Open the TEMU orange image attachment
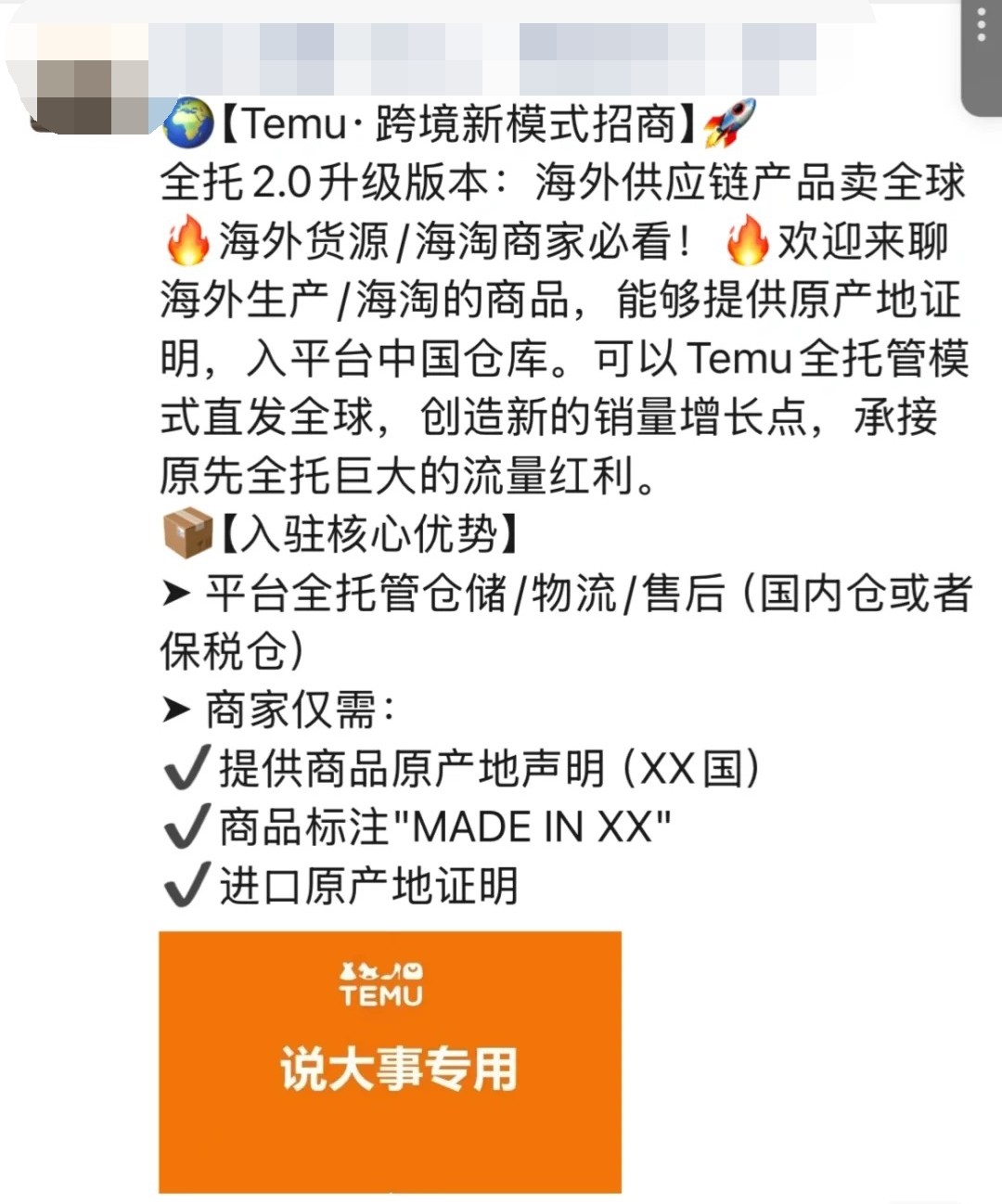1002x1204 pixels. [x=390, y=1061]
